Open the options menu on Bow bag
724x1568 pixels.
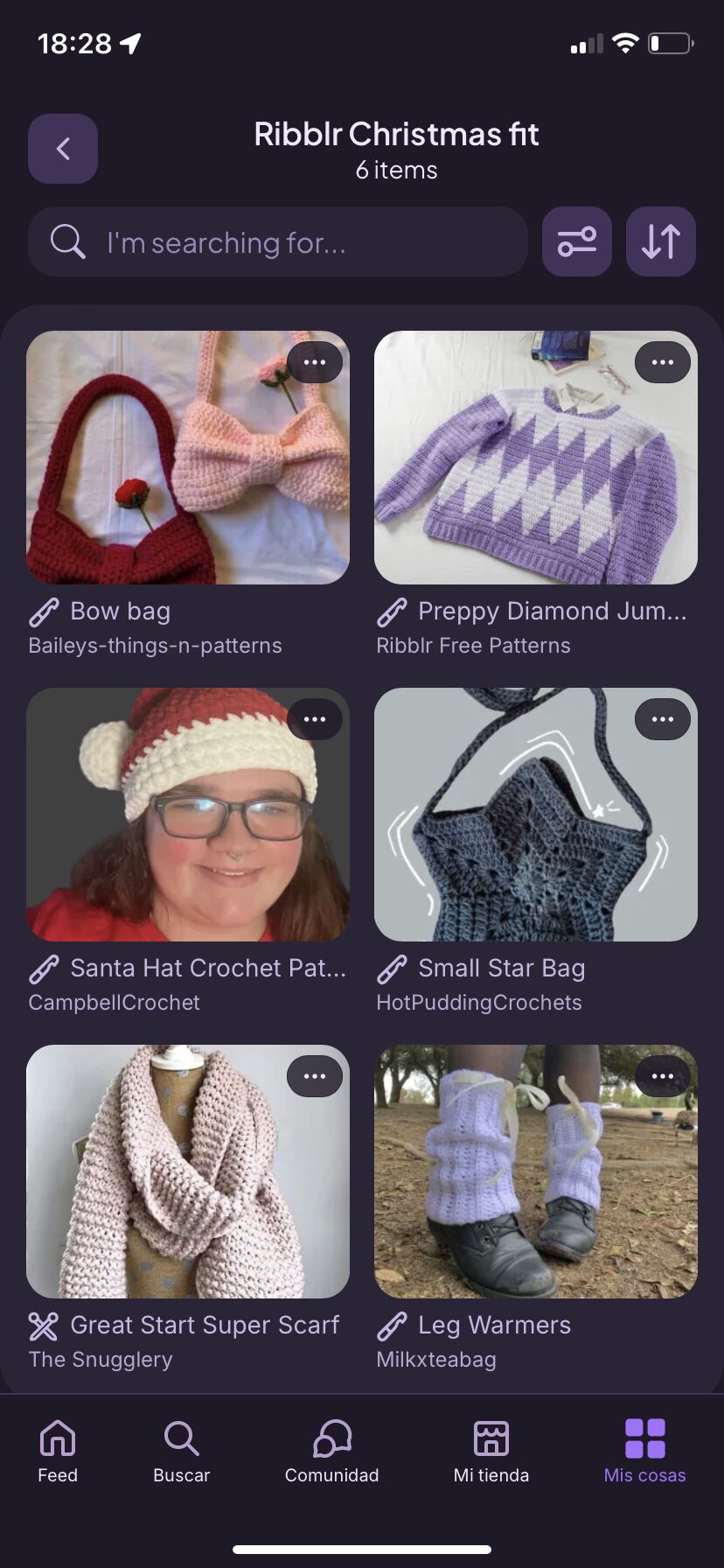(315, 362)
